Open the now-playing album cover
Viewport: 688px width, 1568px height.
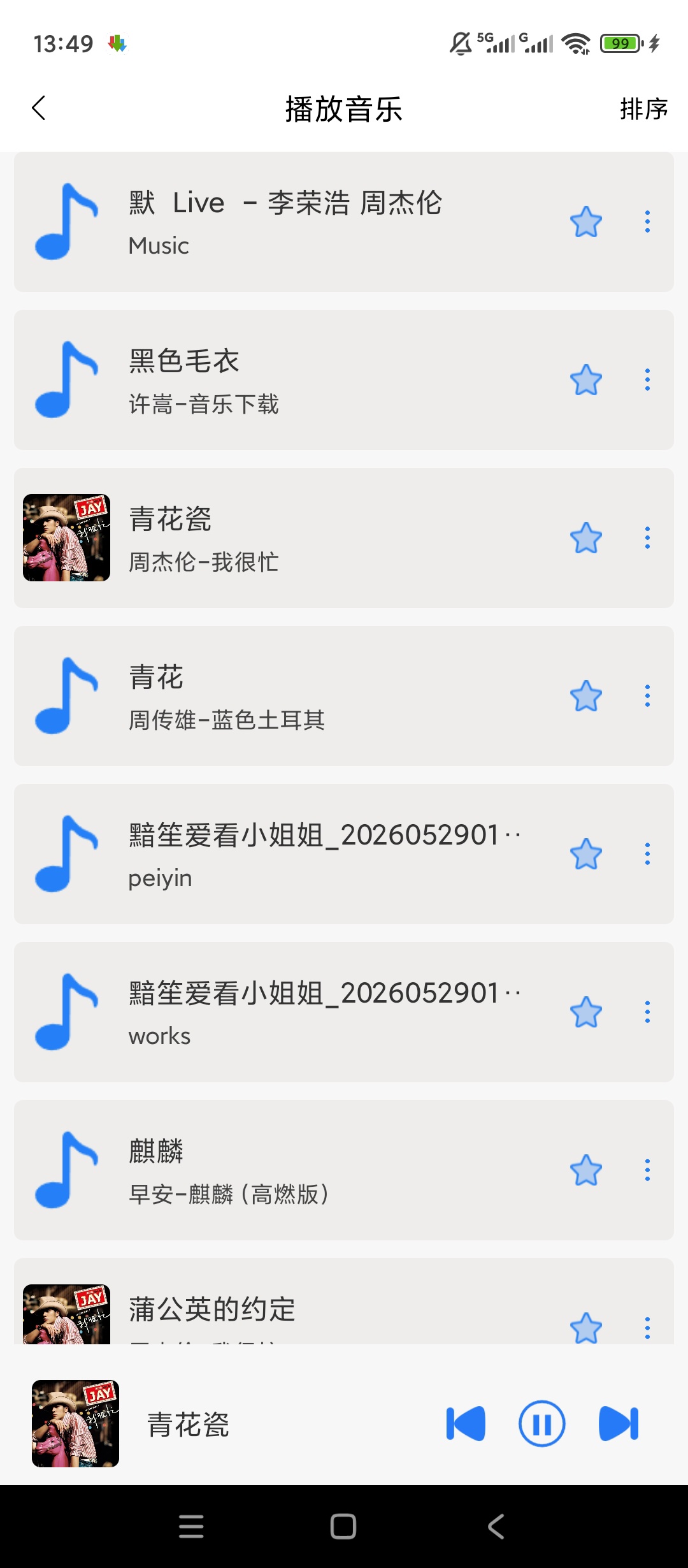[75, 1423]
